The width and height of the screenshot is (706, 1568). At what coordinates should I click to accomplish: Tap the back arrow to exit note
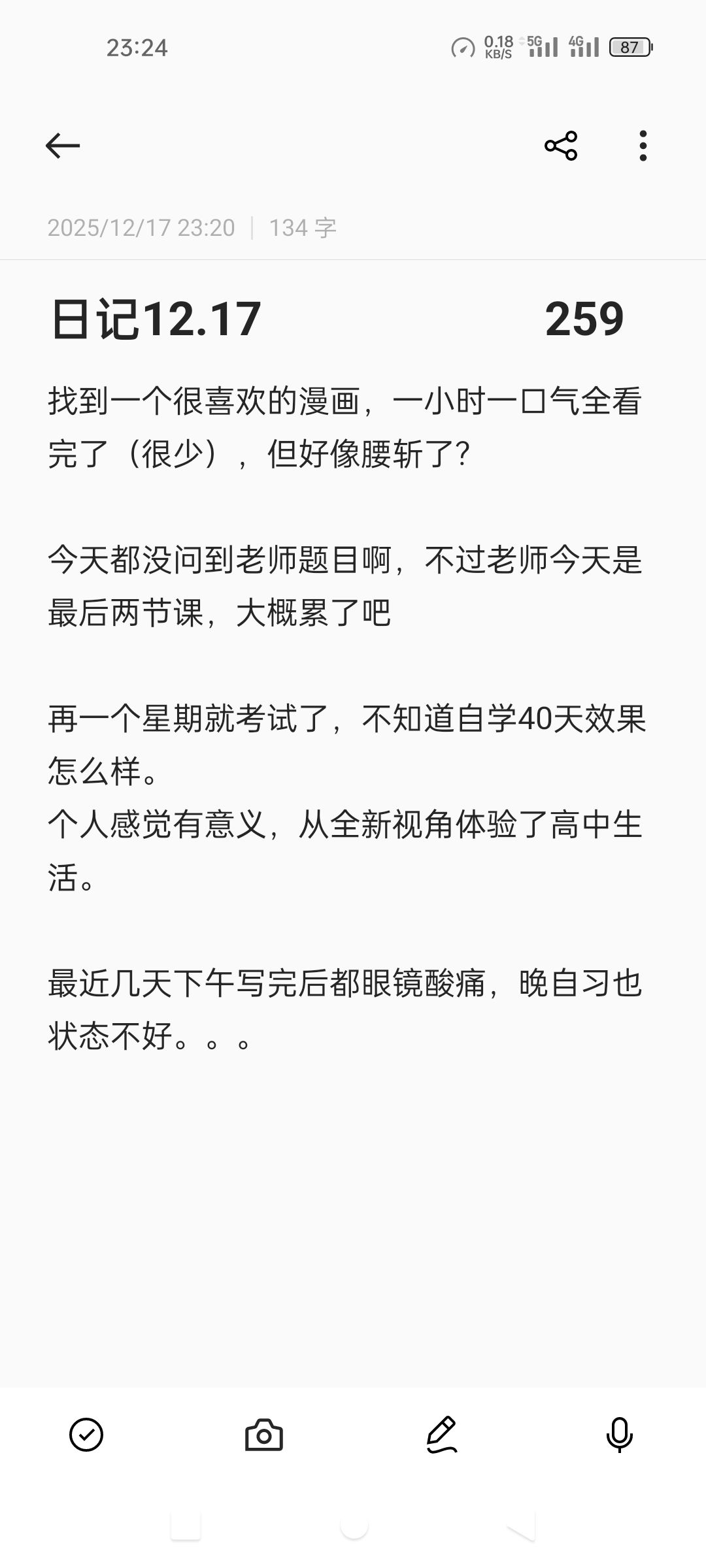(x=61, y=145)
